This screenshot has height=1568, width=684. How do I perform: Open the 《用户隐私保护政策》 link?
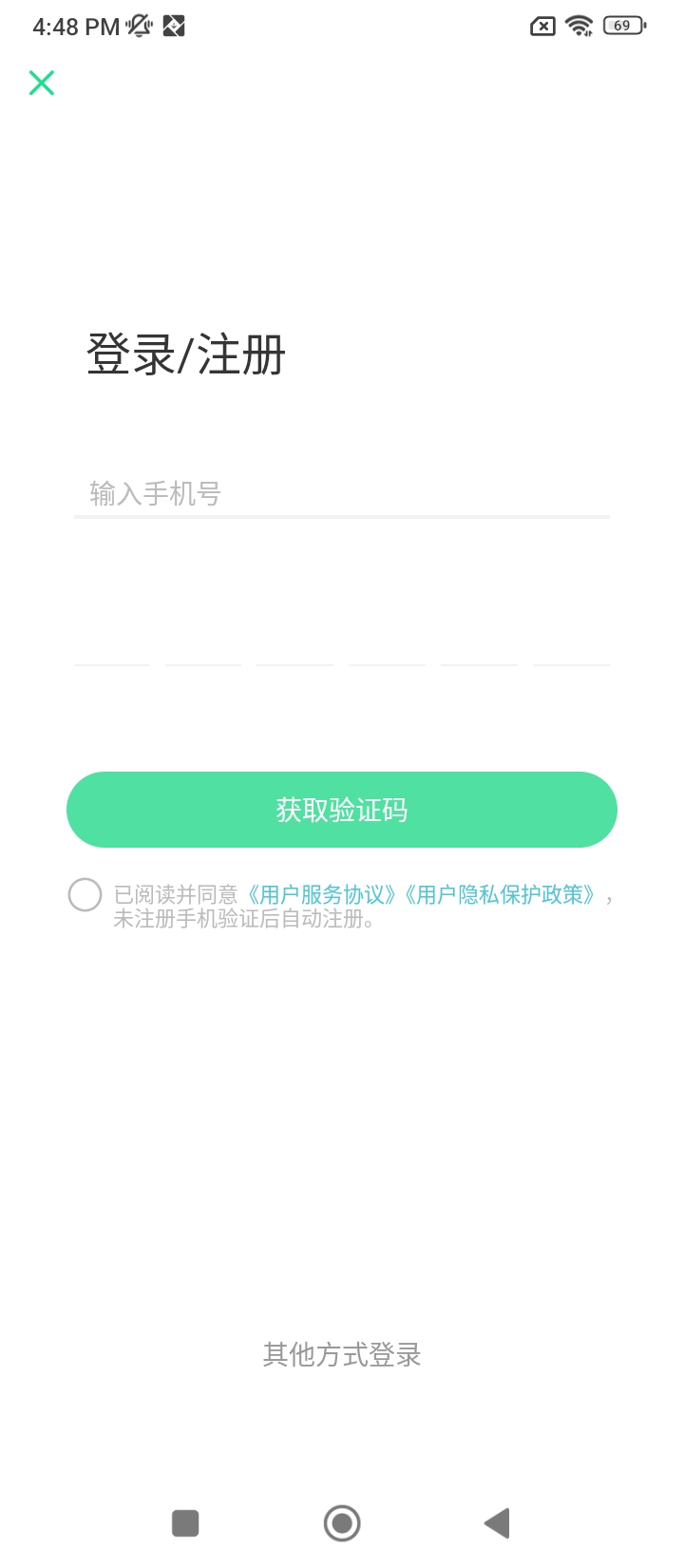(501, 894)
